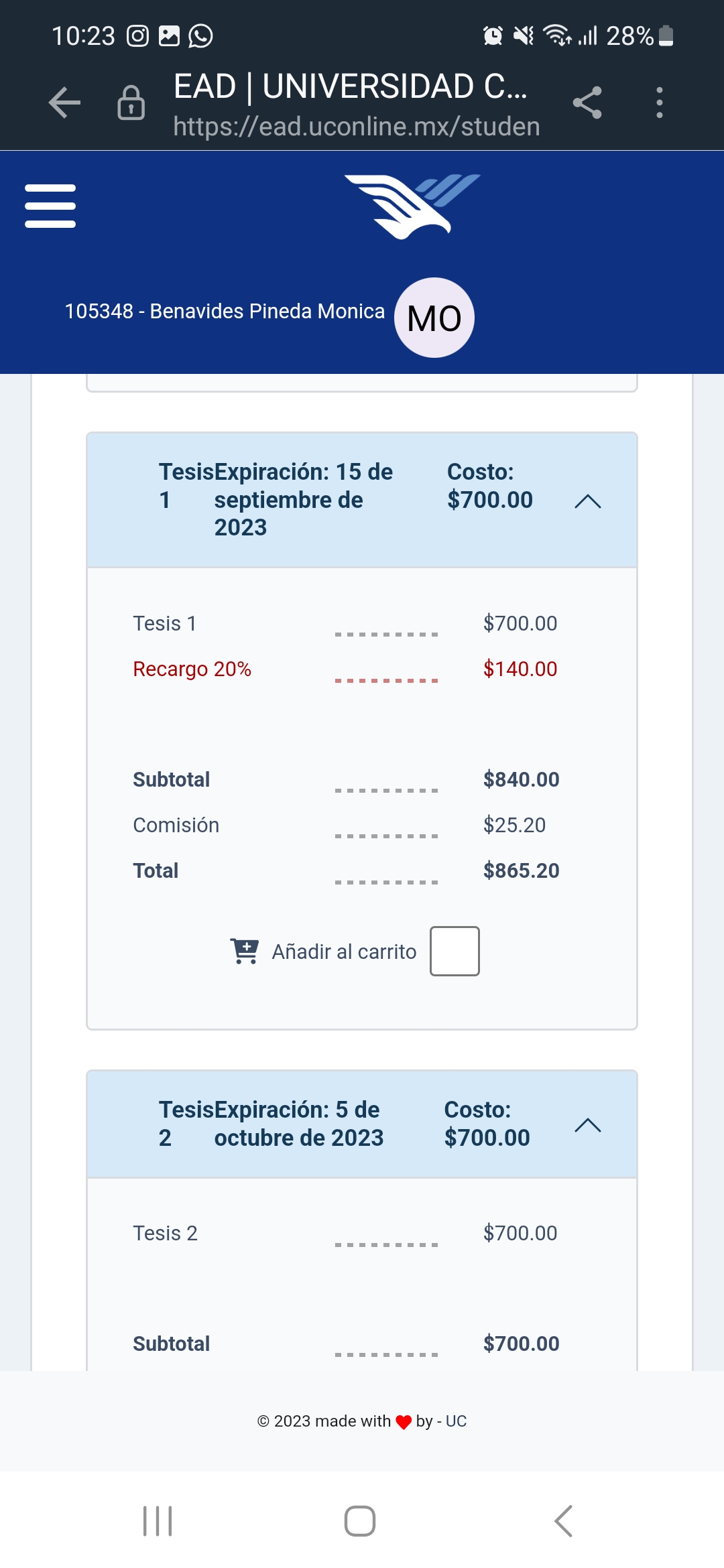Viewport: 724px width, 1568px height.
Task: Open the hamburger drawer menu
Action: point(50,206)
